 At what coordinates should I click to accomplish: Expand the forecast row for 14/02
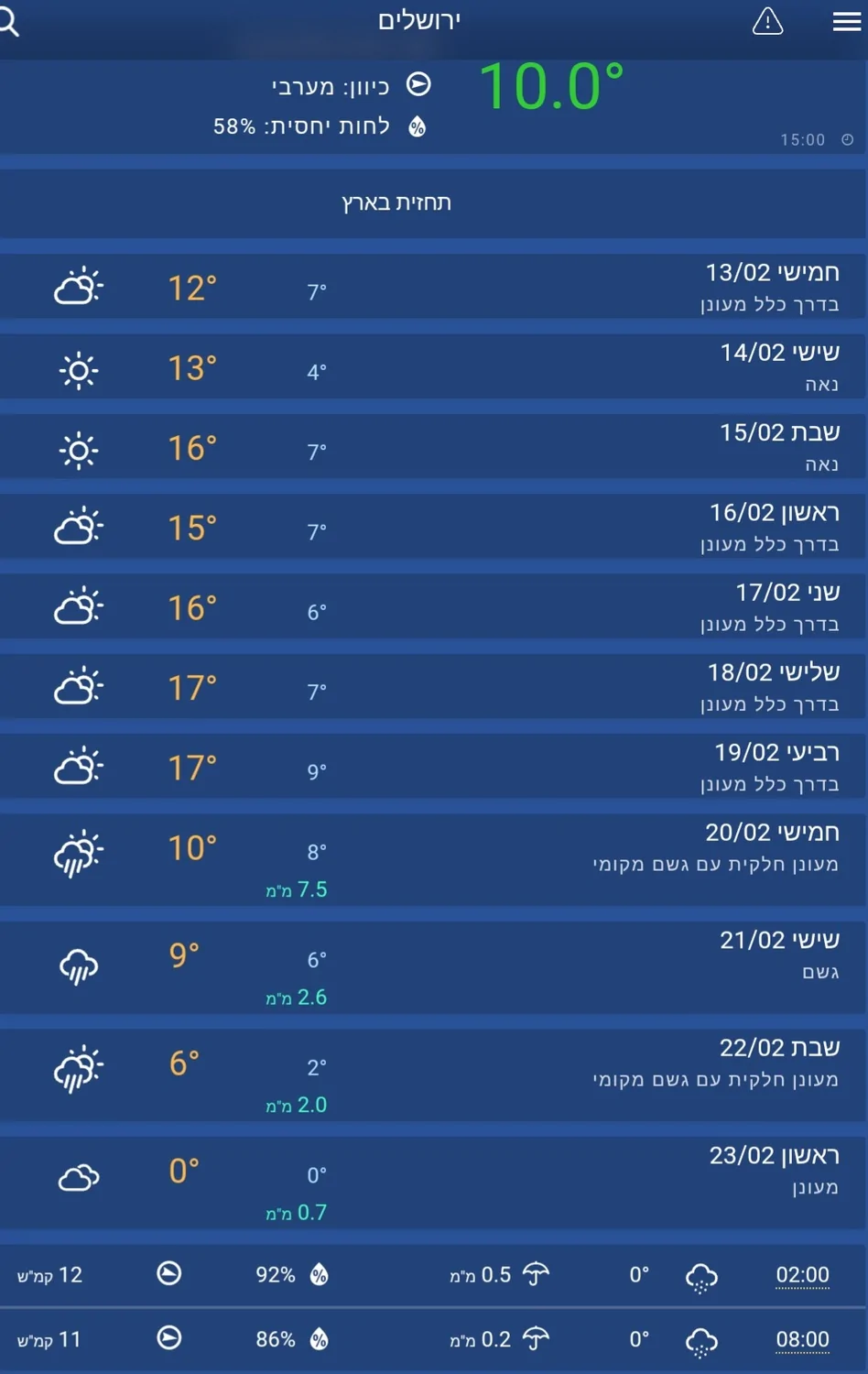coord(434,367)
